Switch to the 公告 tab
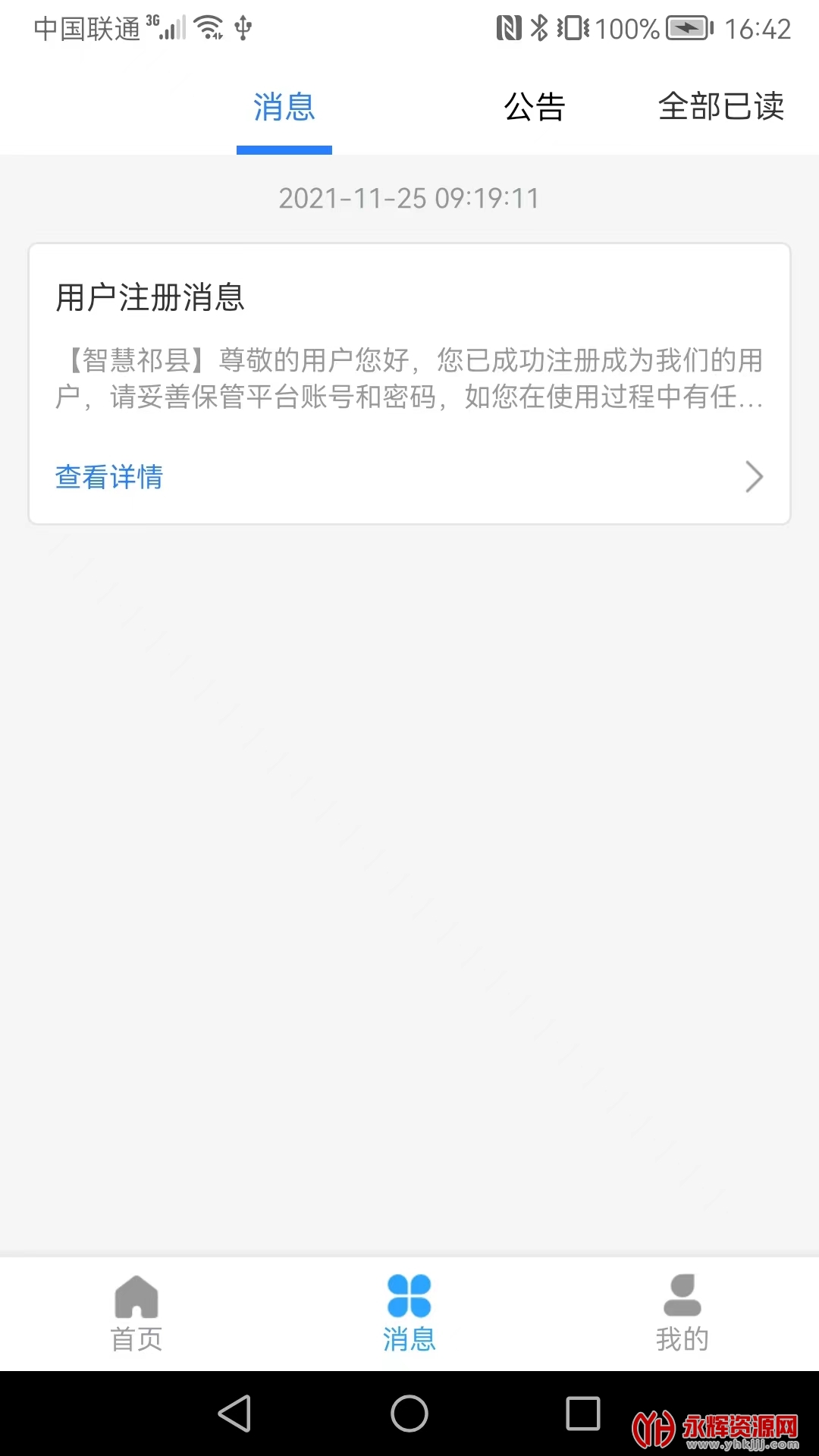 click(x=535, y=107)
